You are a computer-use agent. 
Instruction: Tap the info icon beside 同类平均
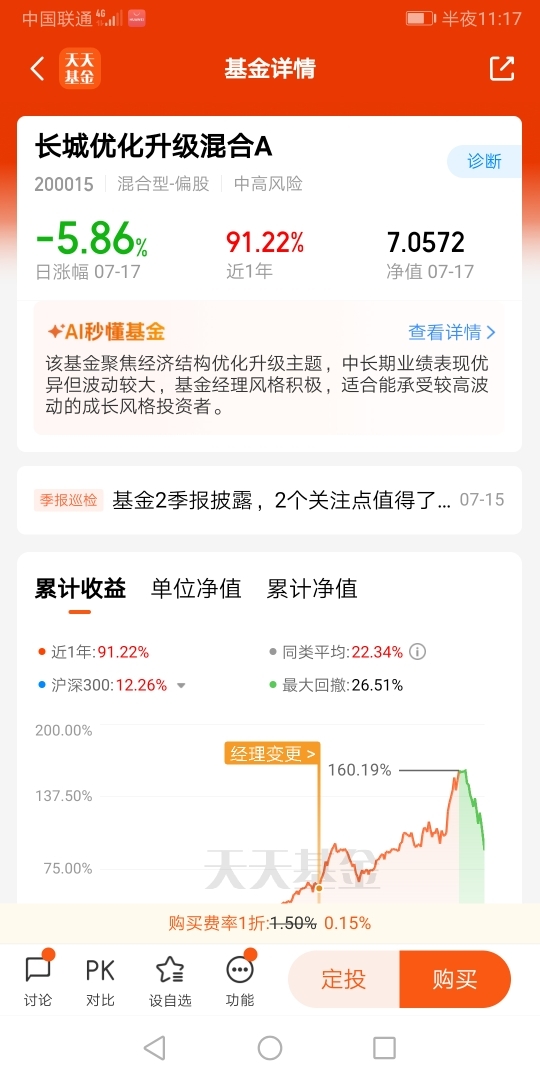click(x=417, y=652)
